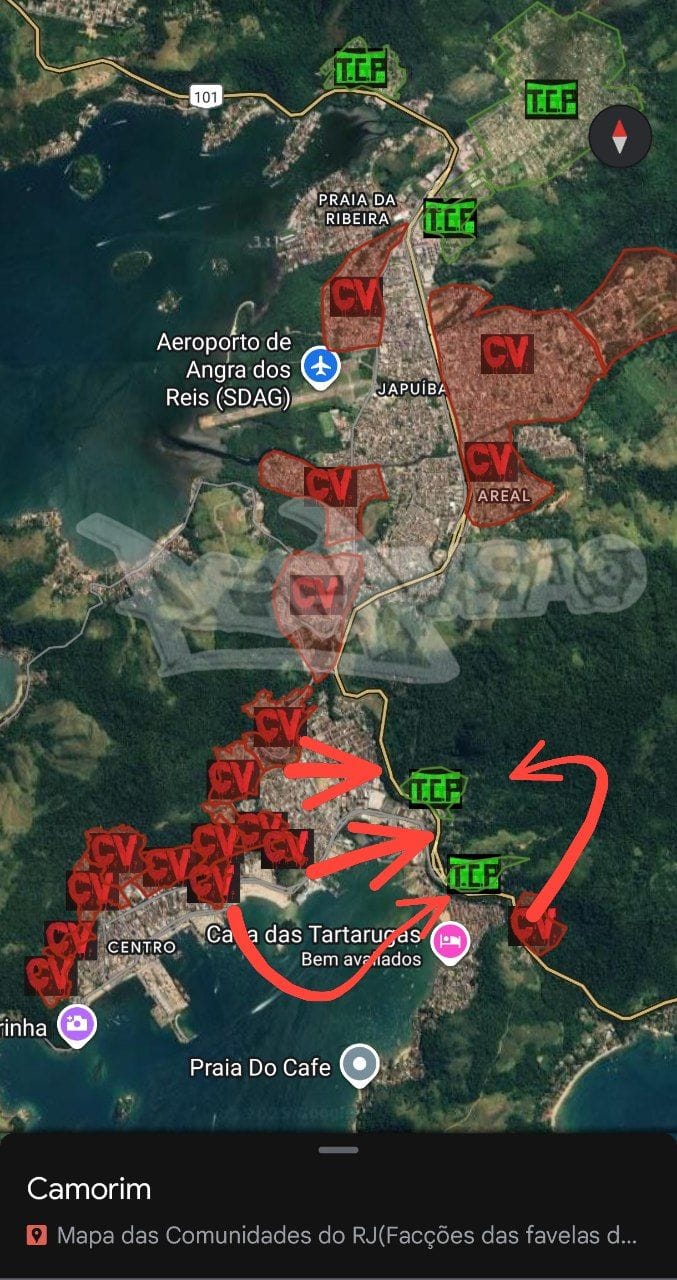
Task: Open Mapa das Comunidades do RJ details
Action: pyautogui.click(x=345, y=1236)
